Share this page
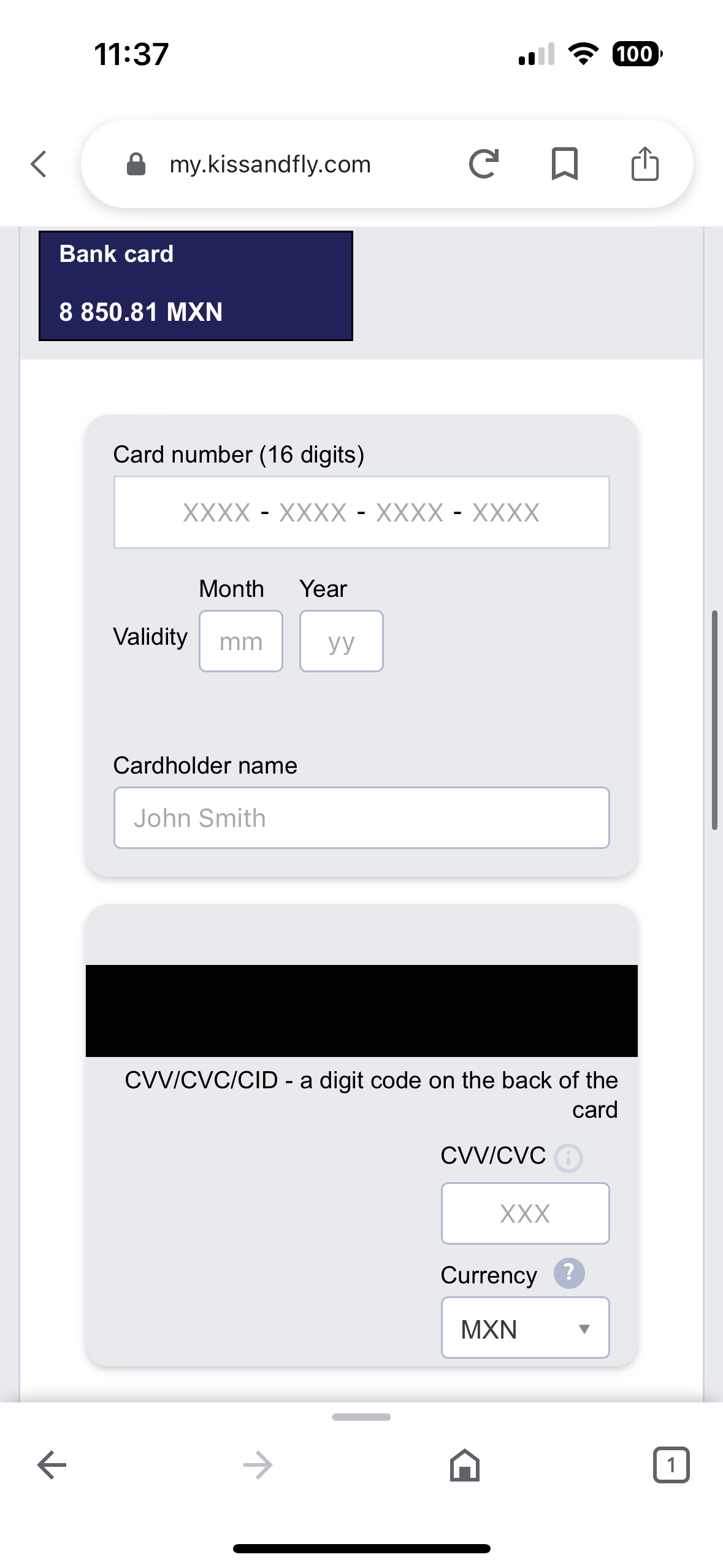The image size is (723, 1568). pos(645,164)
